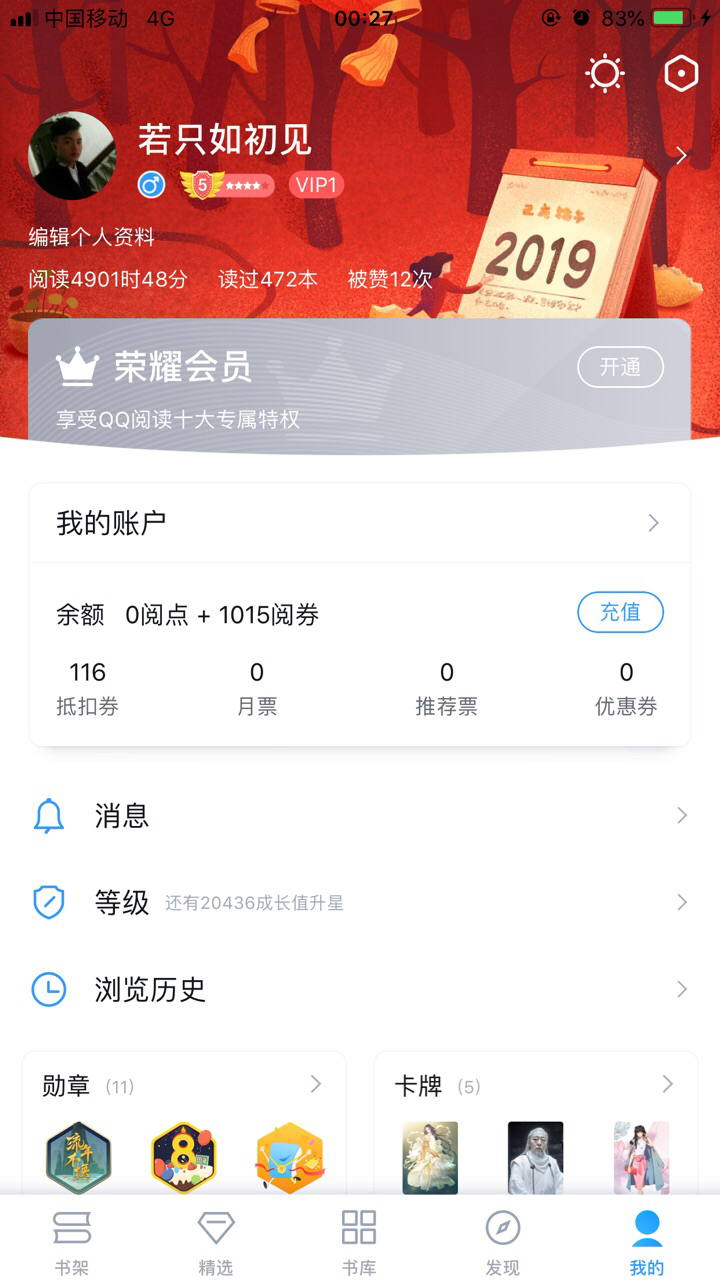720x1280 pixels.
Task: View the 月票 monthly tickets
Action: [257, 689]
